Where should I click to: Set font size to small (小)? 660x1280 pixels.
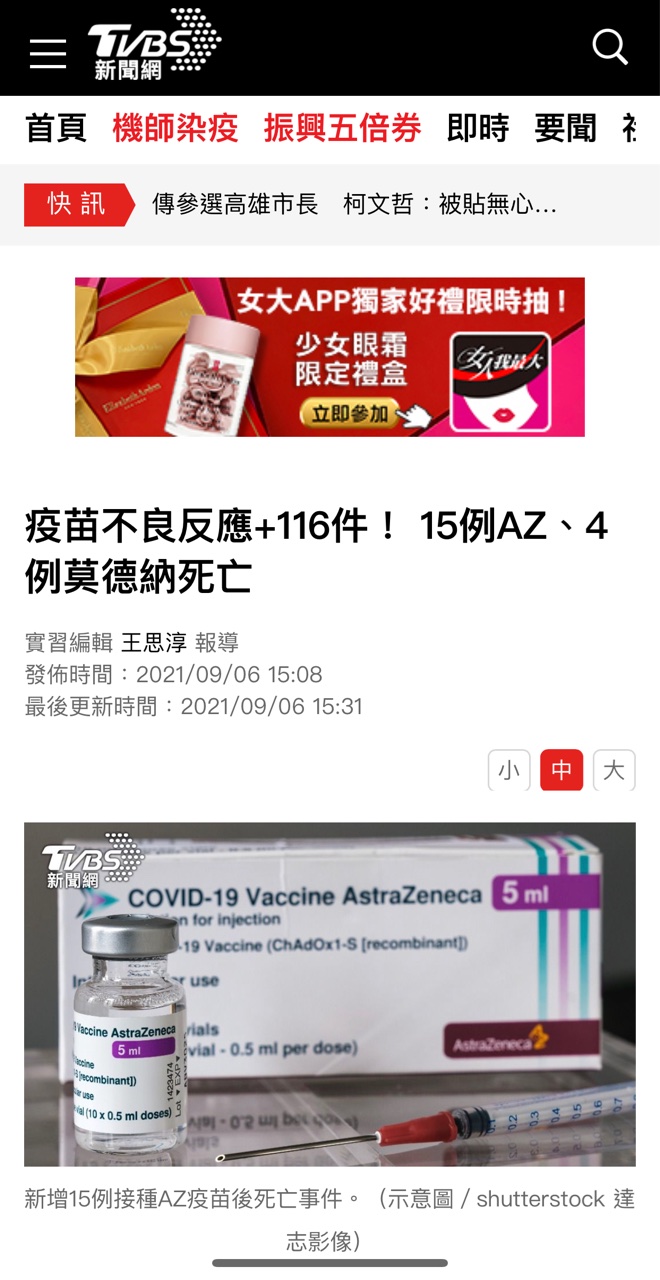tap(509, 770)
